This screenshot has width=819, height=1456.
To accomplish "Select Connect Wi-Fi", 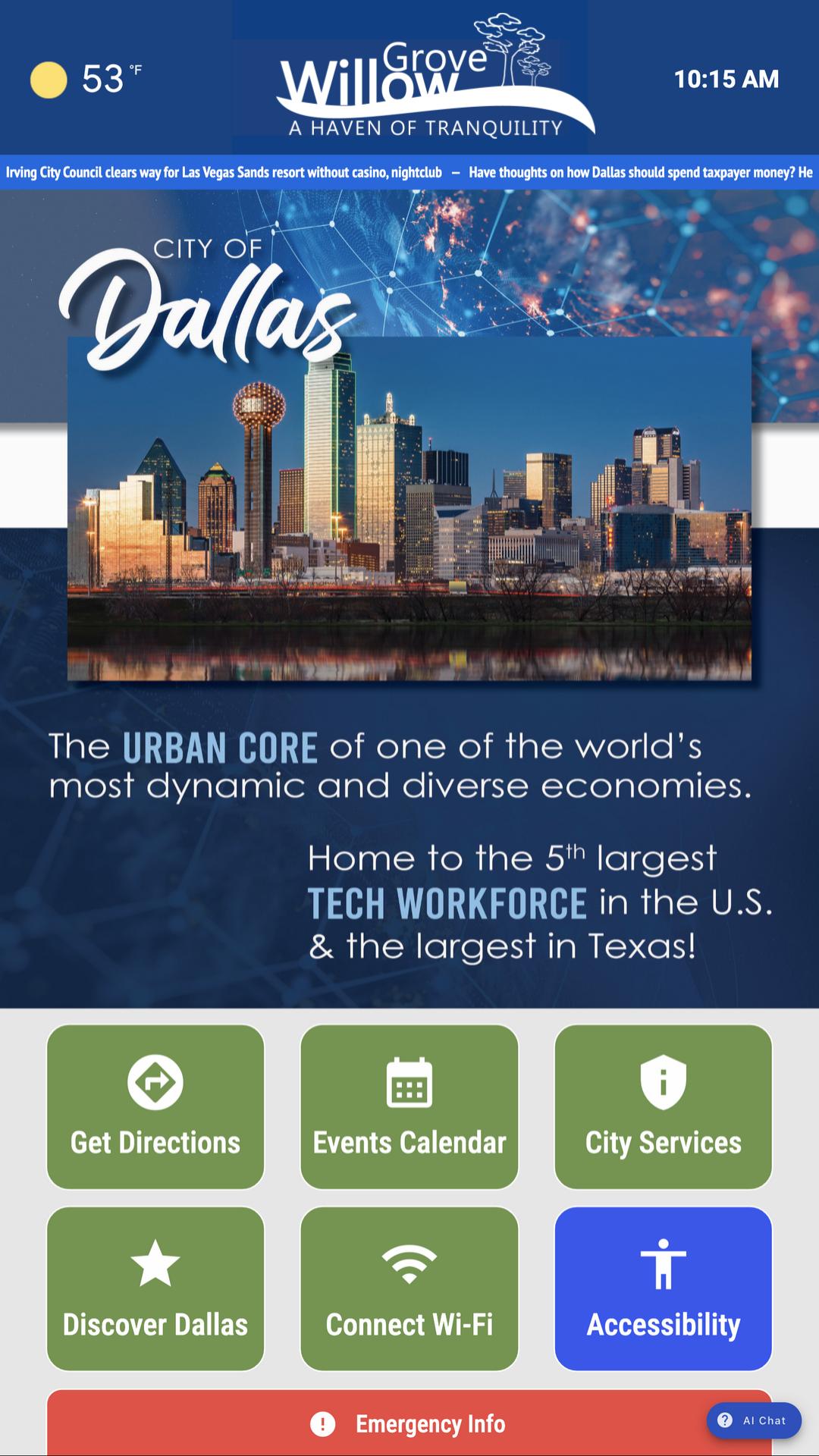I will (x=409, y=1288).
